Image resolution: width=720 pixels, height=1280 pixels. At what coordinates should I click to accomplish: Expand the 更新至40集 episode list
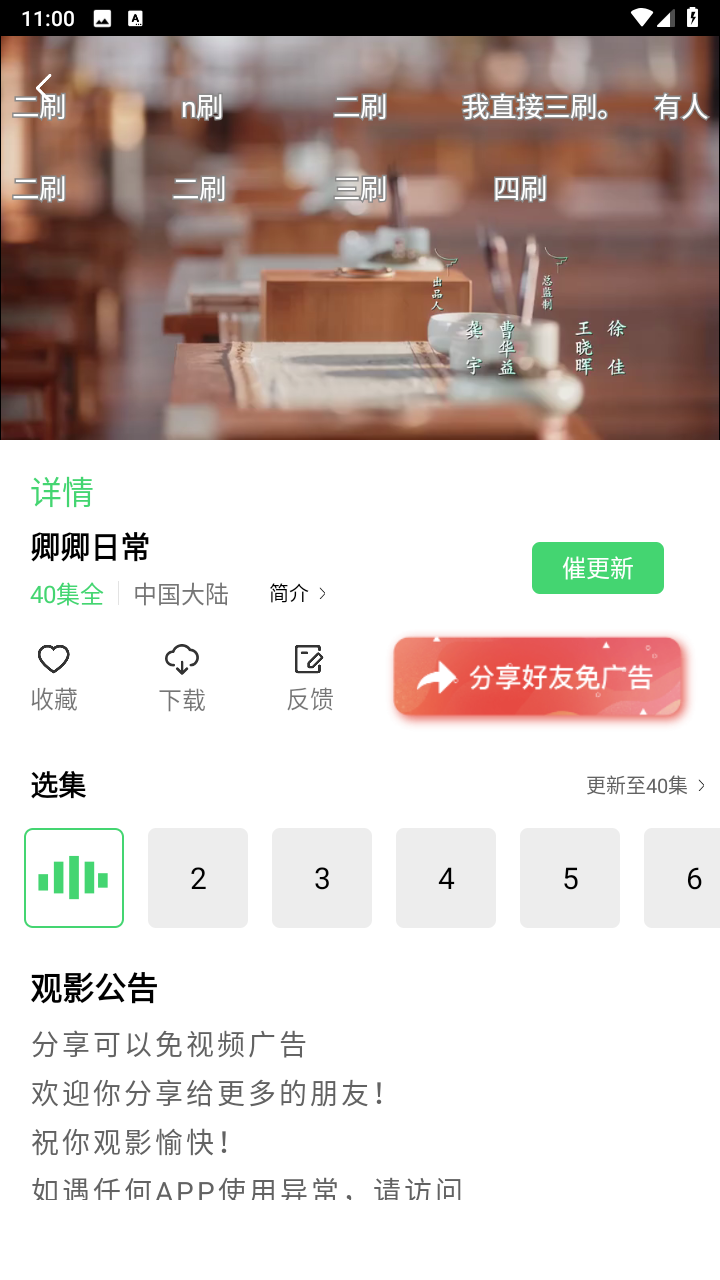coord(646,786)
